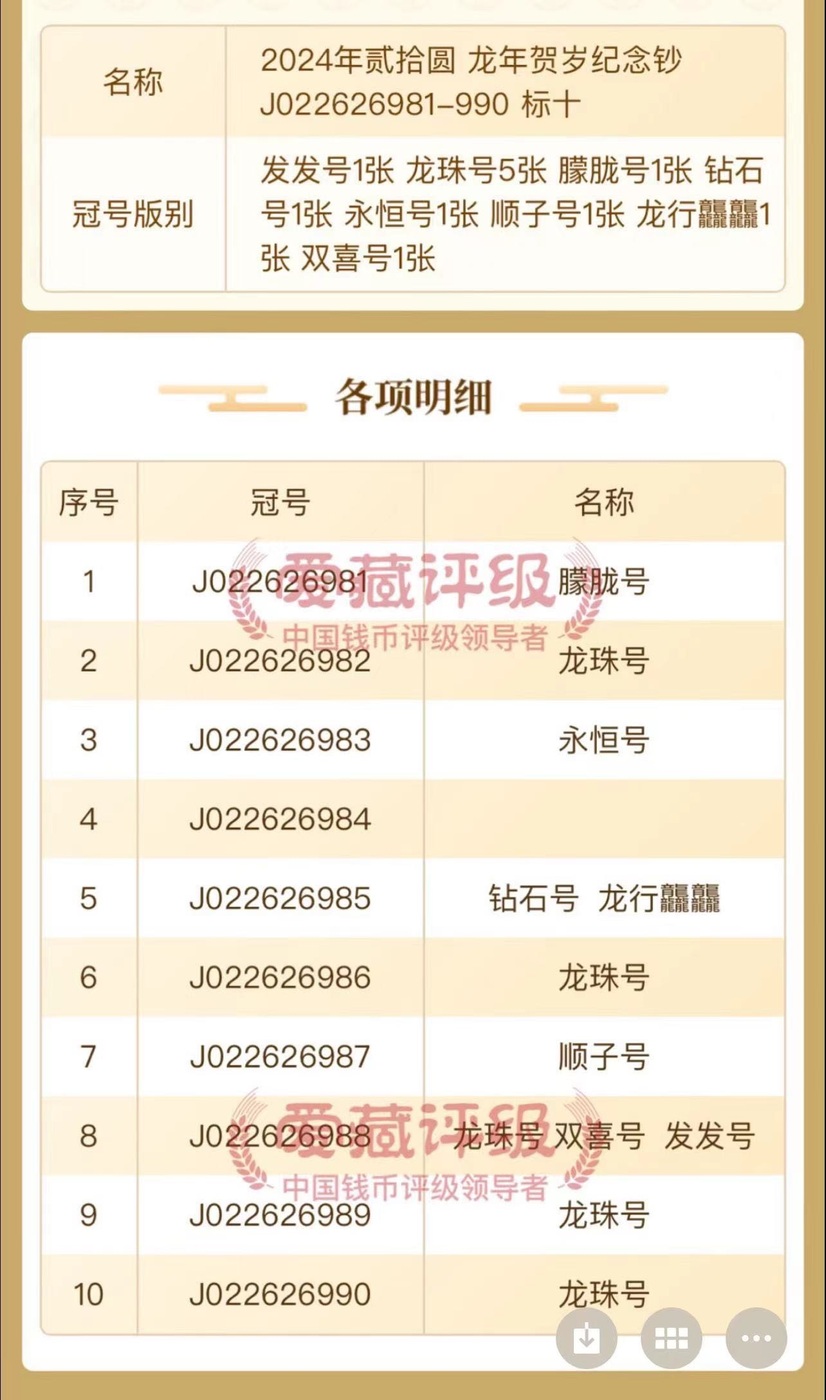Open the three-dot more options menu

tap(756, 1338)
